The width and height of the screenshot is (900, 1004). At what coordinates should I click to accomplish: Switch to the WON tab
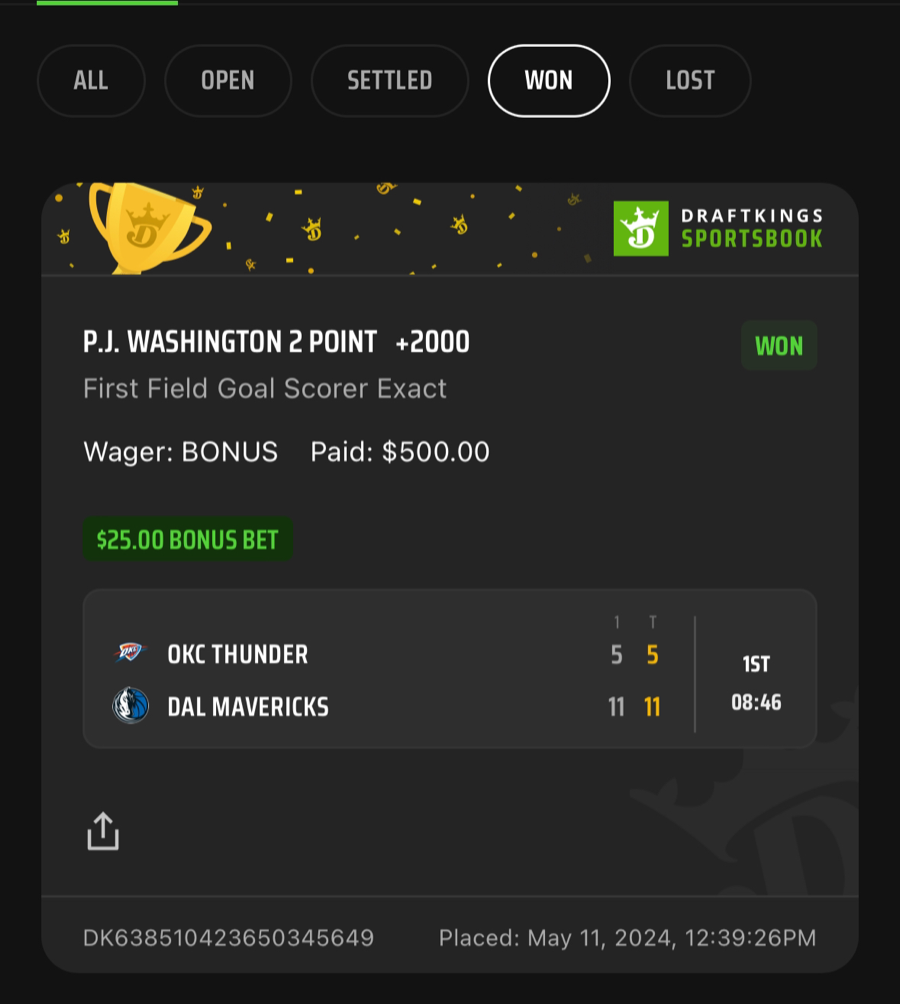[x=548, y=81]
